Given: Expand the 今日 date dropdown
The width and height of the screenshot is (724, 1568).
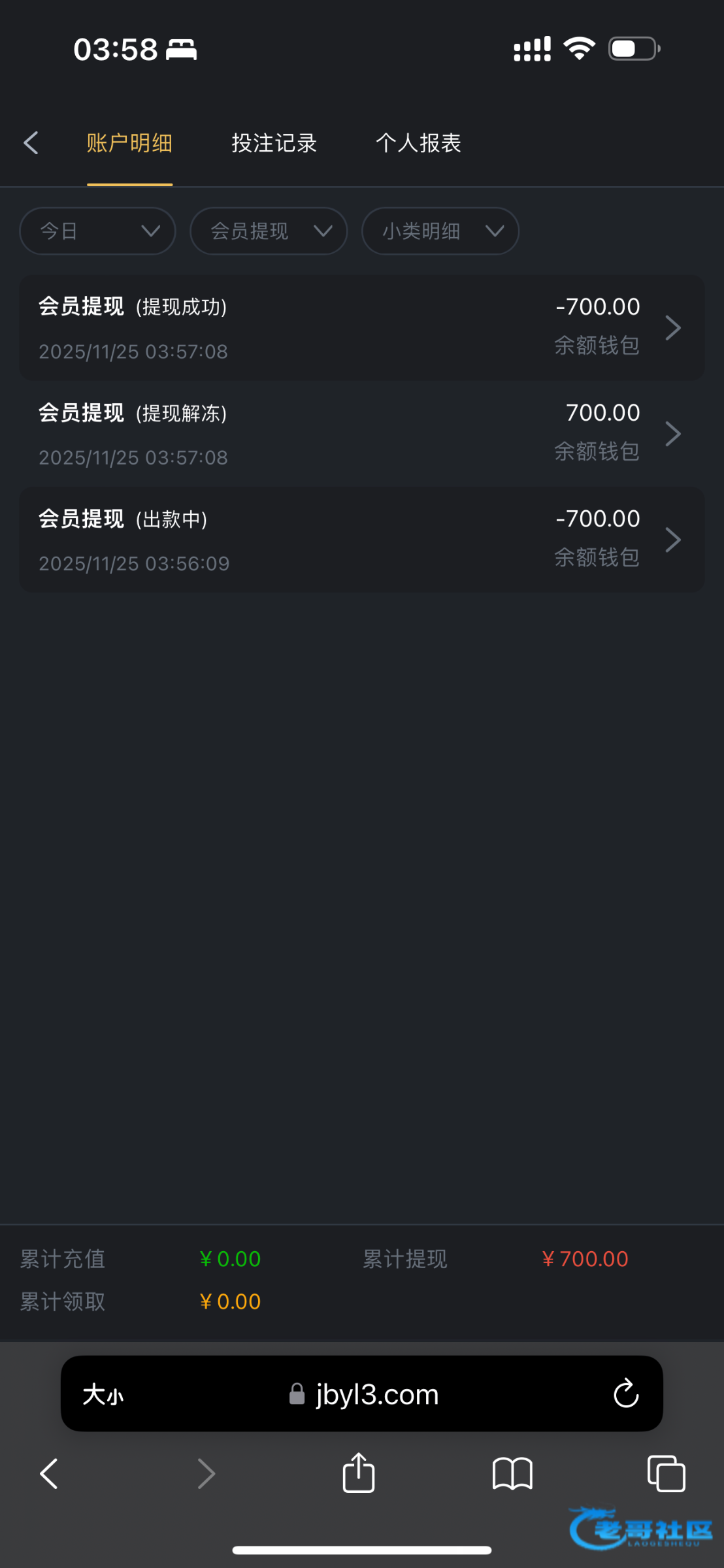Looking at the screenshot, I should point(98,231).
